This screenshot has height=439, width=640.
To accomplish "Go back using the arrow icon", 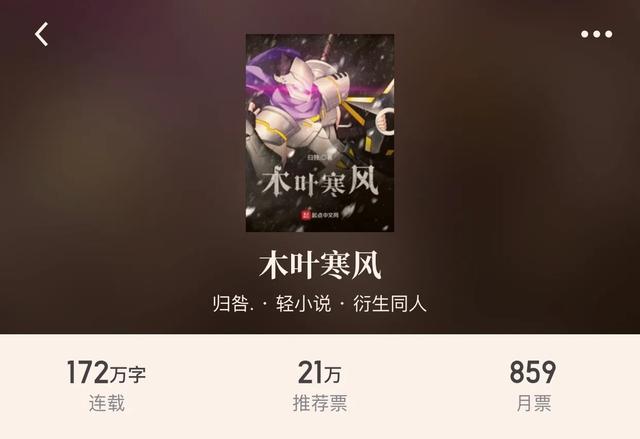I will [x=41, y=34].
